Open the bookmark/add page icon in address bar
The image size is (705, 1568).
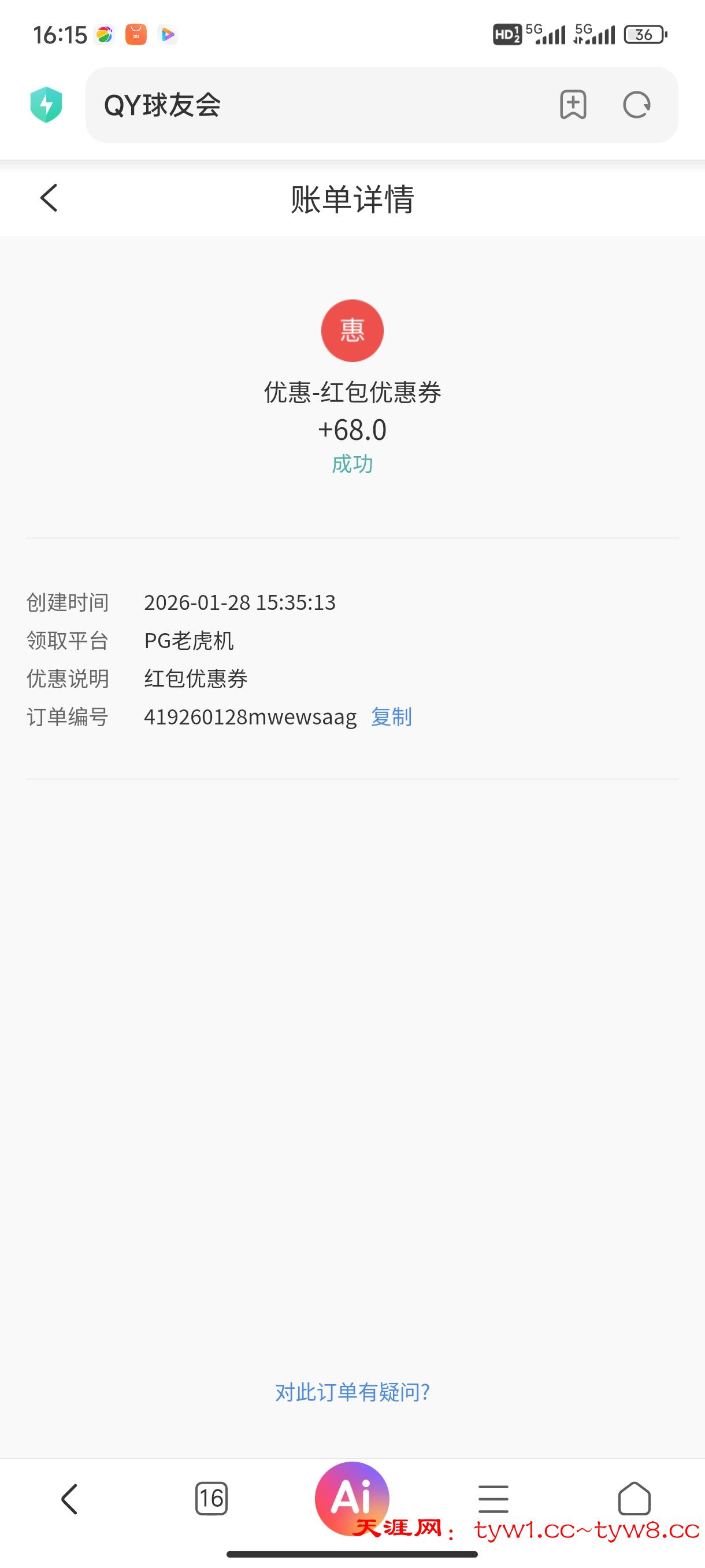point(573,105)
